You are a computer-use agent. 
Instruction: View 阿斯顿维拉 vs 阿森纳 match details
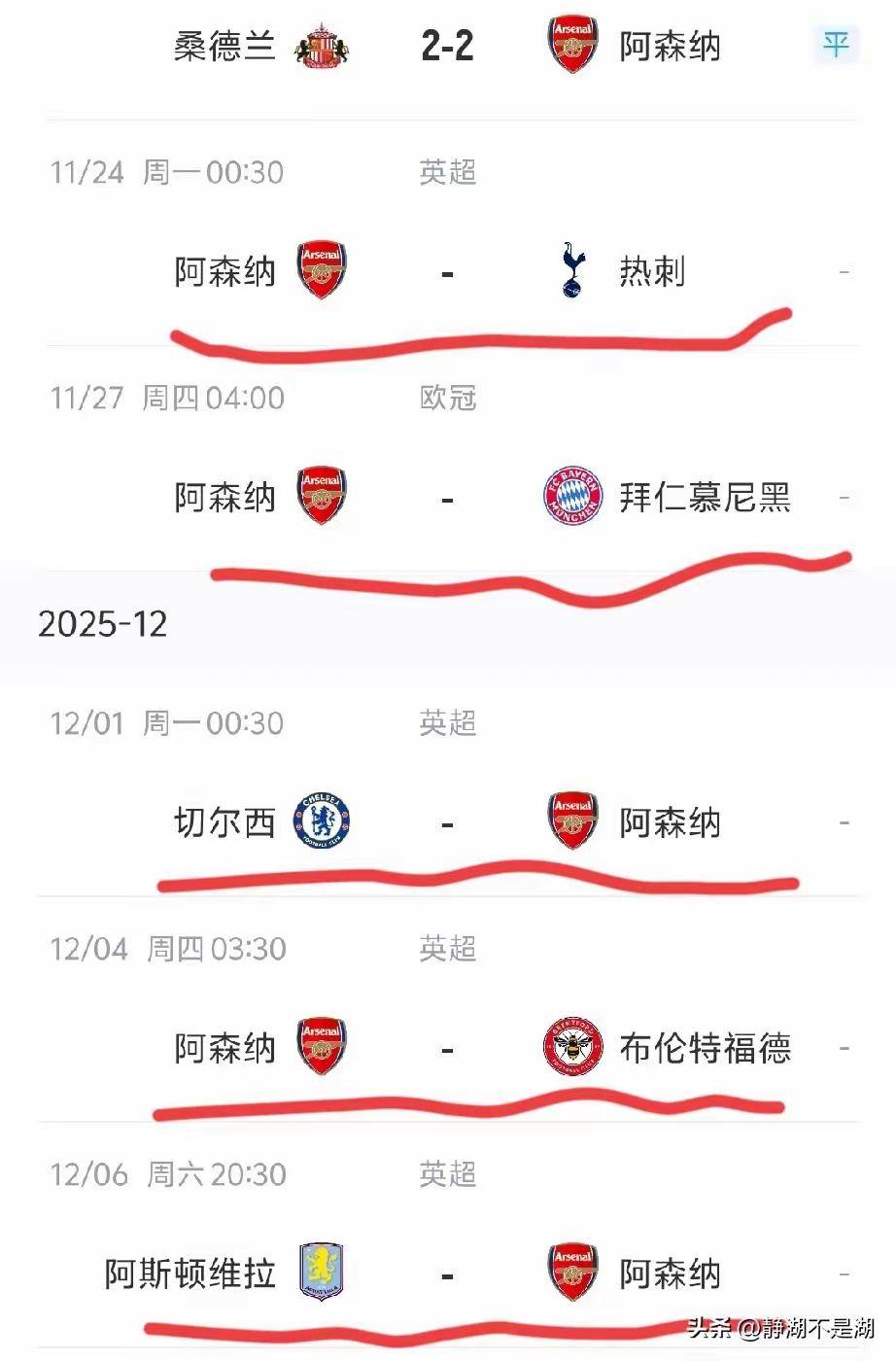[x=447, y=1274]
